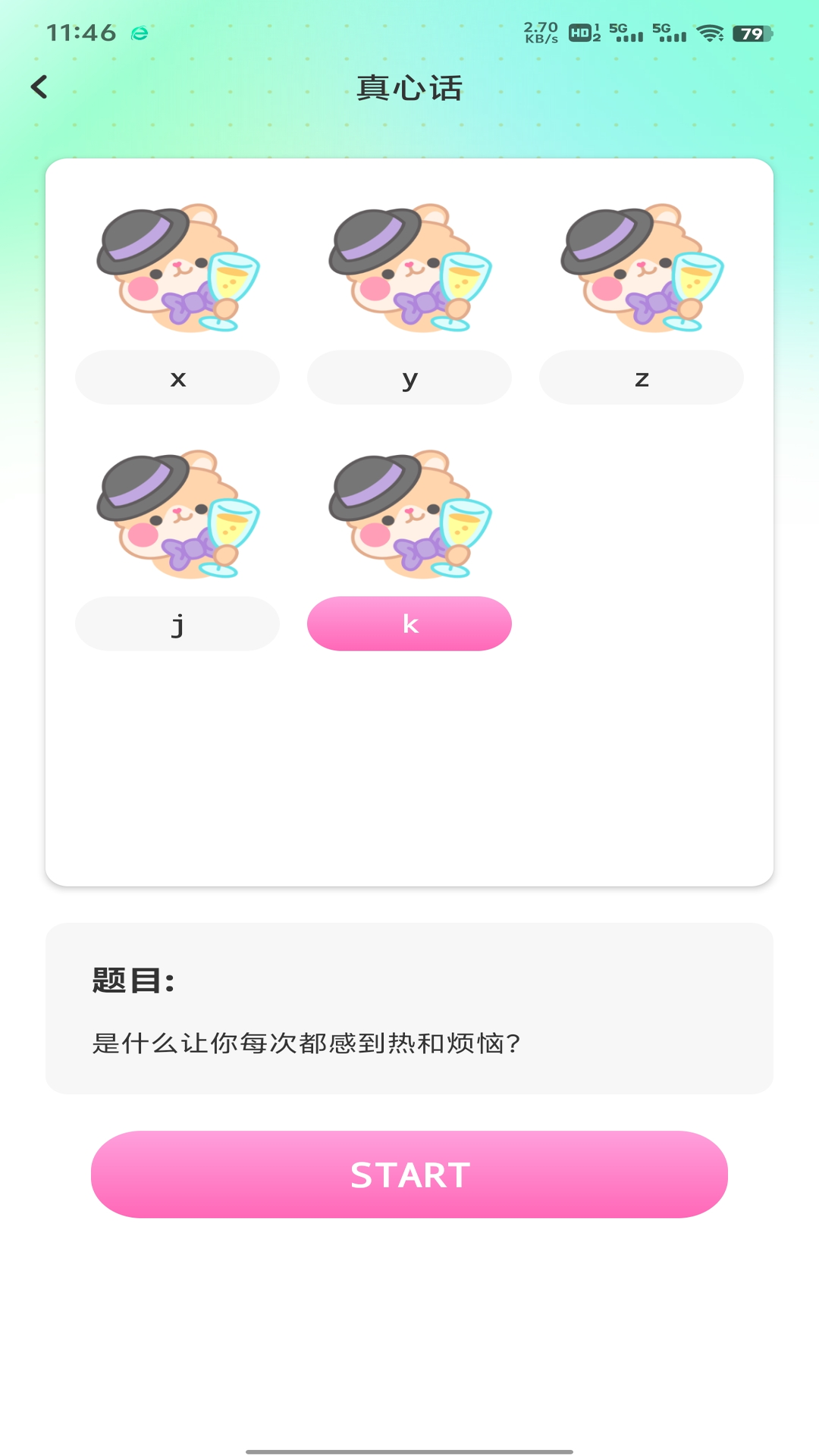
Task: Open the name pill labeled y
Action: tap(409, 377)
